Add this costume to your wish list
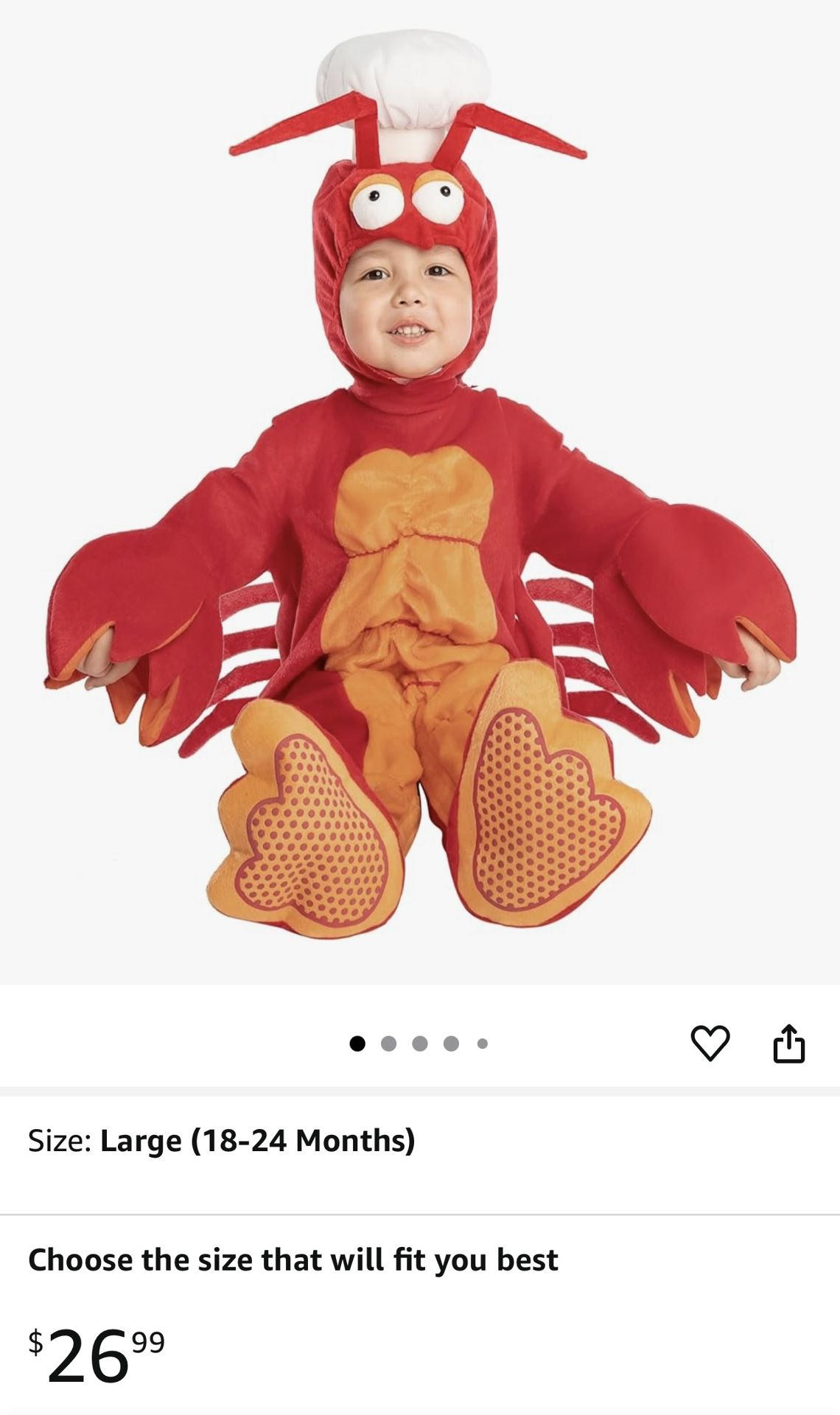This screenshot has width=840, height=1415. tap(710, 1043)
